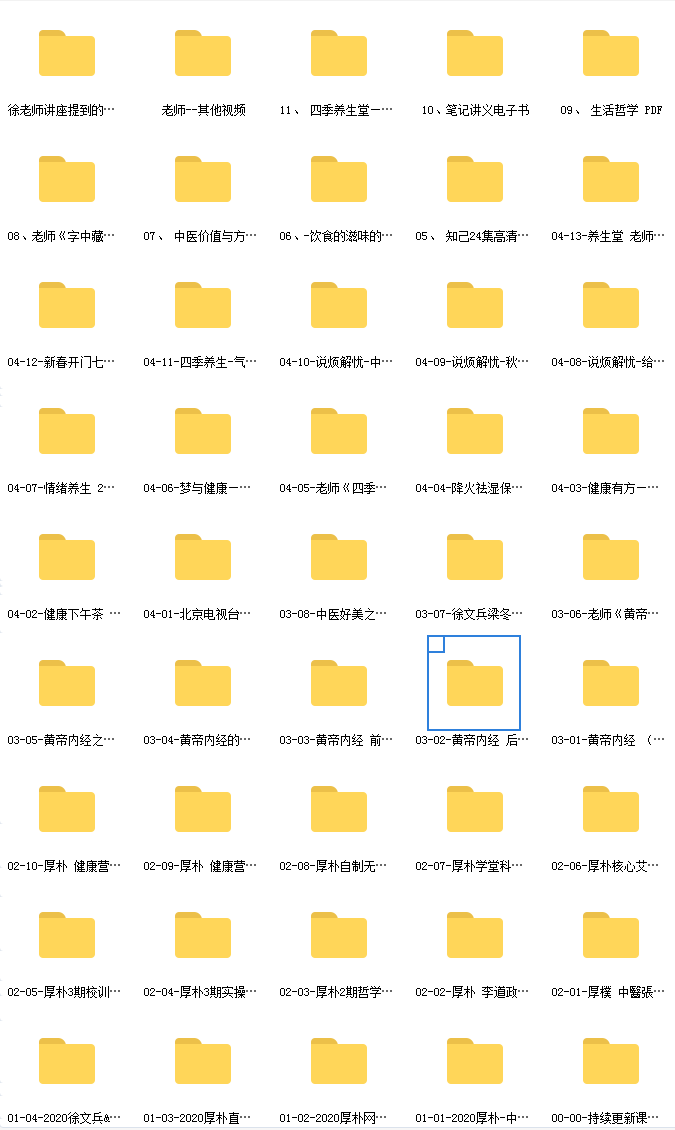Open folder 04-10-说烦解忧-中
The width and height of the screenshot is (675, 1130).
tap(339, 306)
